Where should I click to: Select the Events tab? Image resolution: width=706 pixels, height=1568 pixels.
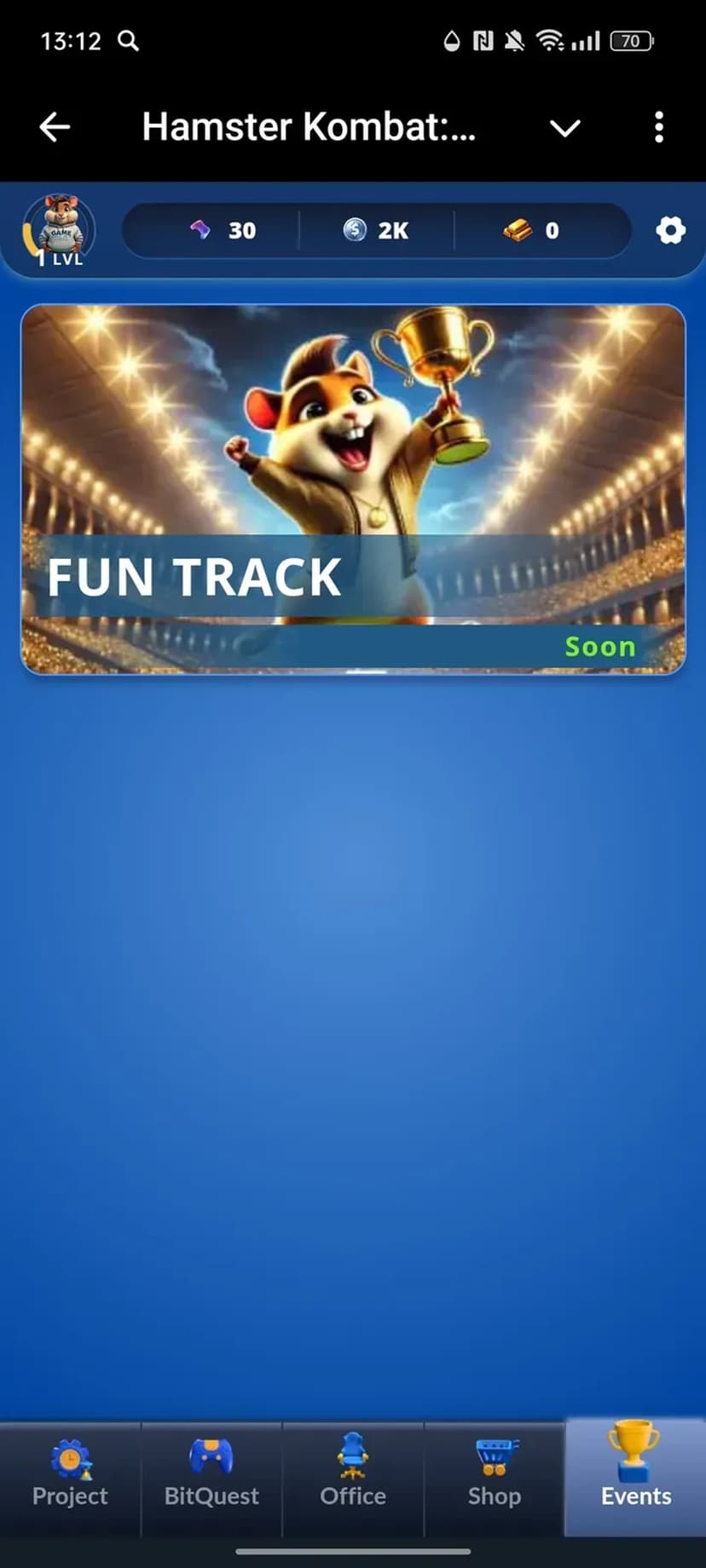[x=635, y=1479]
